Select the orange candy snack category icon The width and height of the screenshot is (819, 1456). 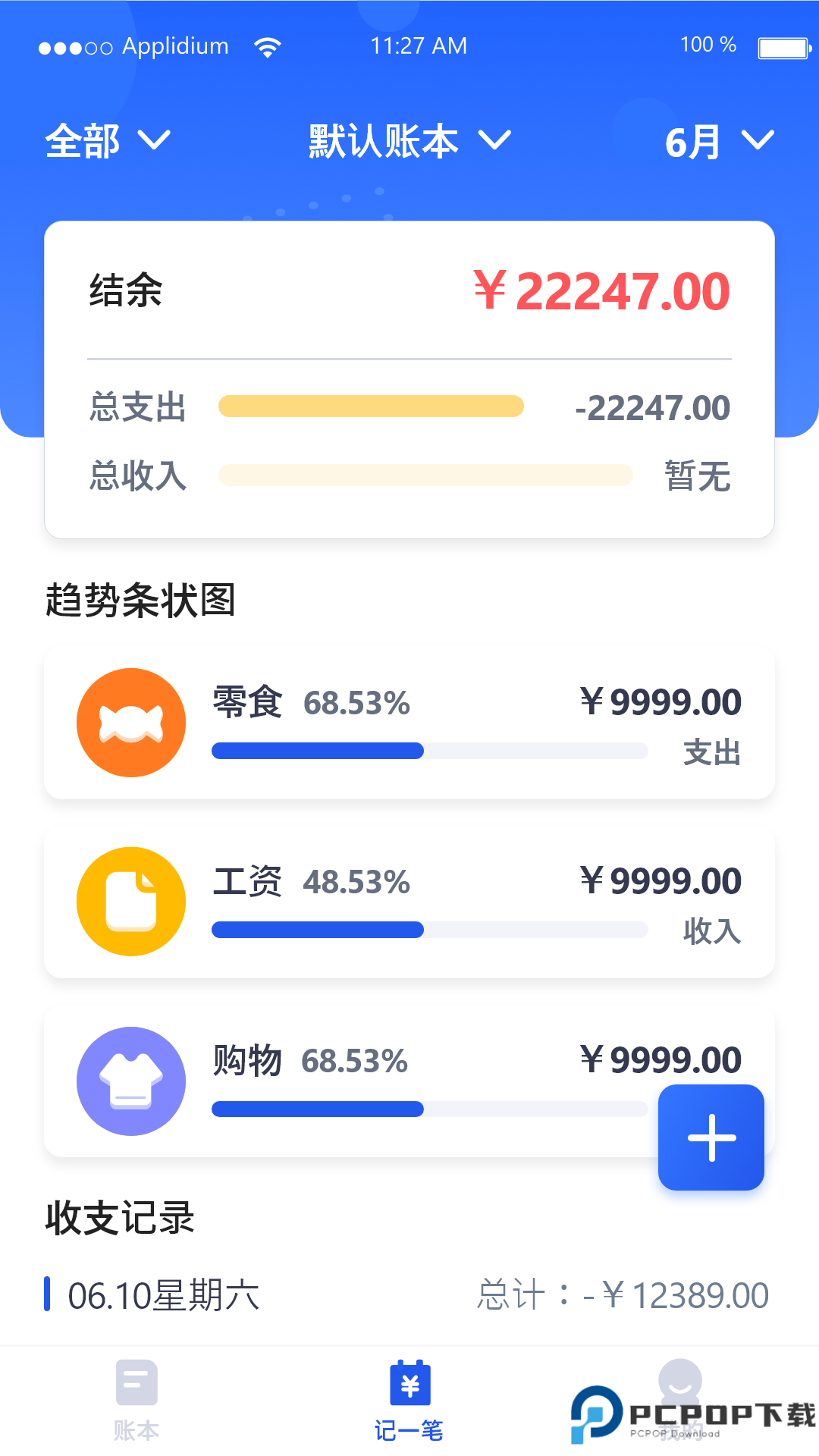click(x=130, y=722)
